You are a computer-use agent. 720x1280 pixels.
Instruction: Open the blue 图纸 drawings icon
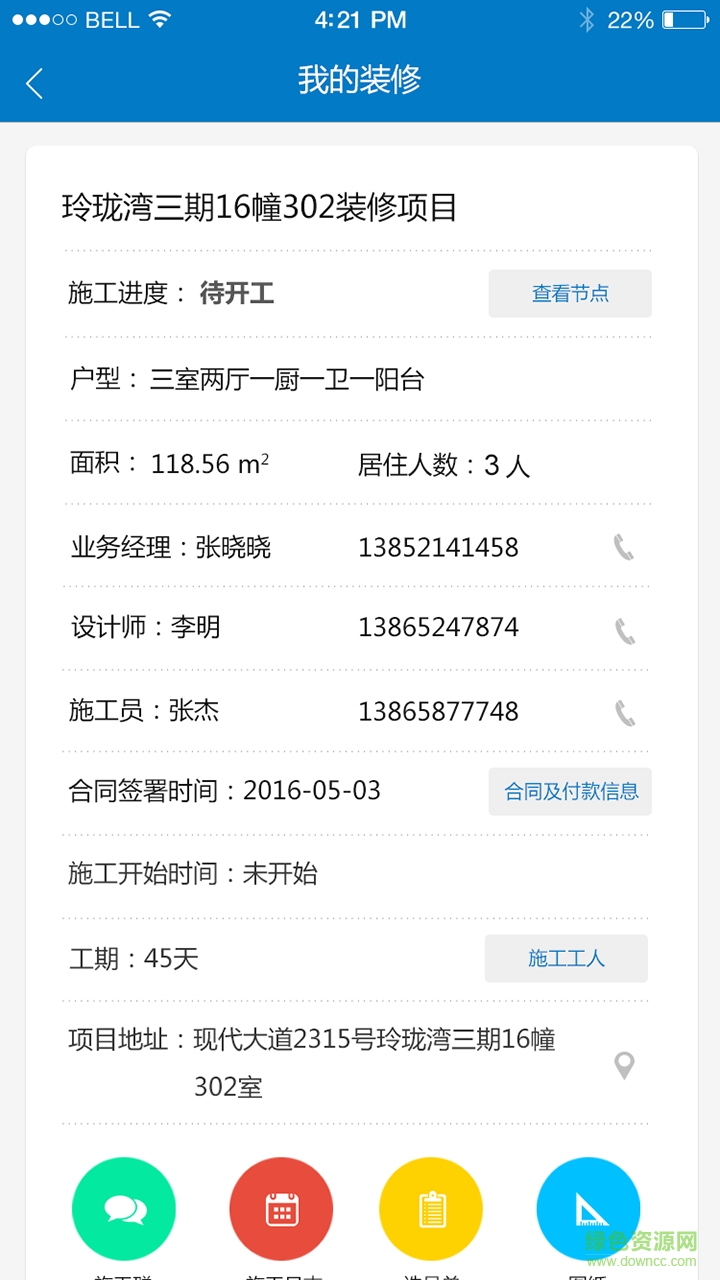(x=588, y=1208)
